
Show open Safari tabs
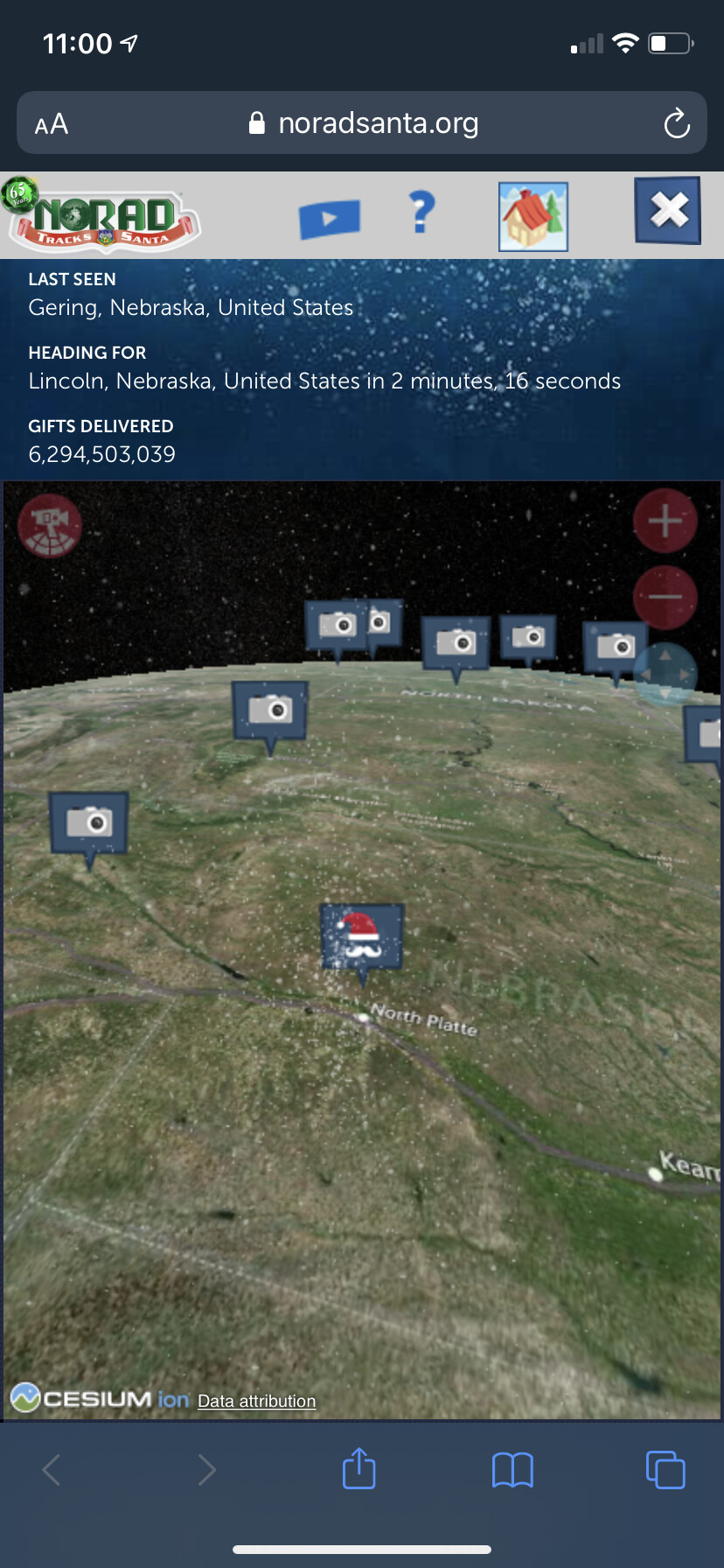pyautogui.click(x=665, y=1470)
